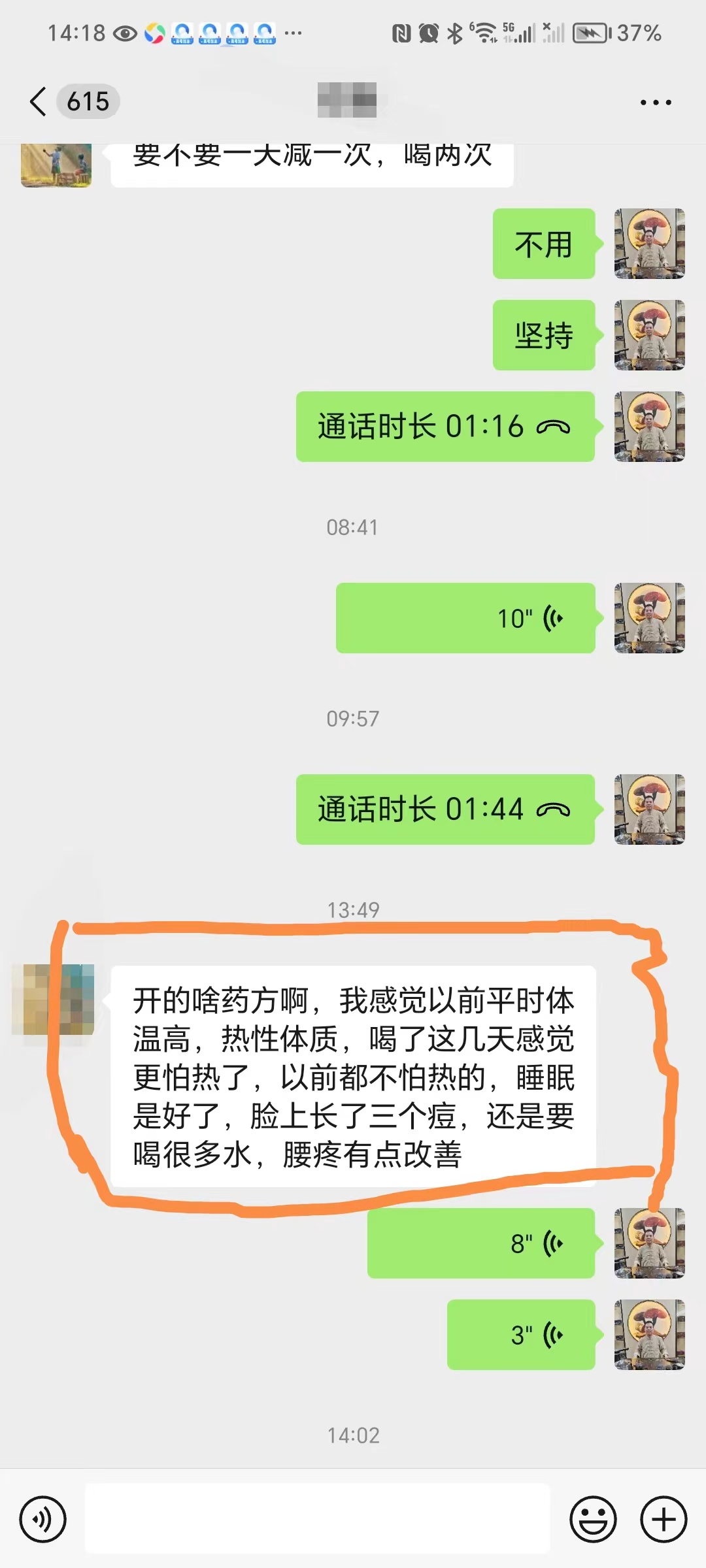The width and height of the screenshot is (706, 1568).
Task: Switch to voice input mode
Action: pyautogui.click(x=43, y=1519)
